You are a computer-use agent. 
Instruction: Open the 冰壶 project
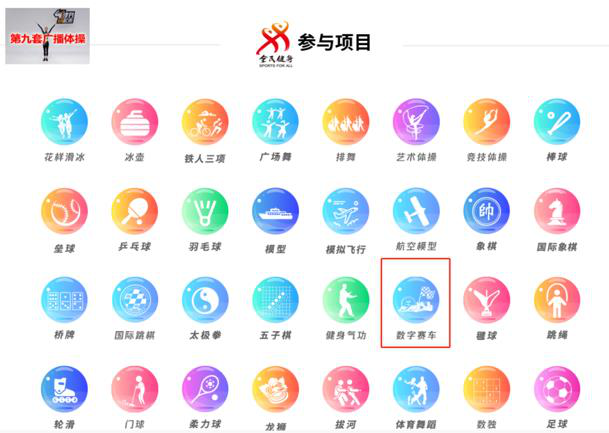click(134, 122)
